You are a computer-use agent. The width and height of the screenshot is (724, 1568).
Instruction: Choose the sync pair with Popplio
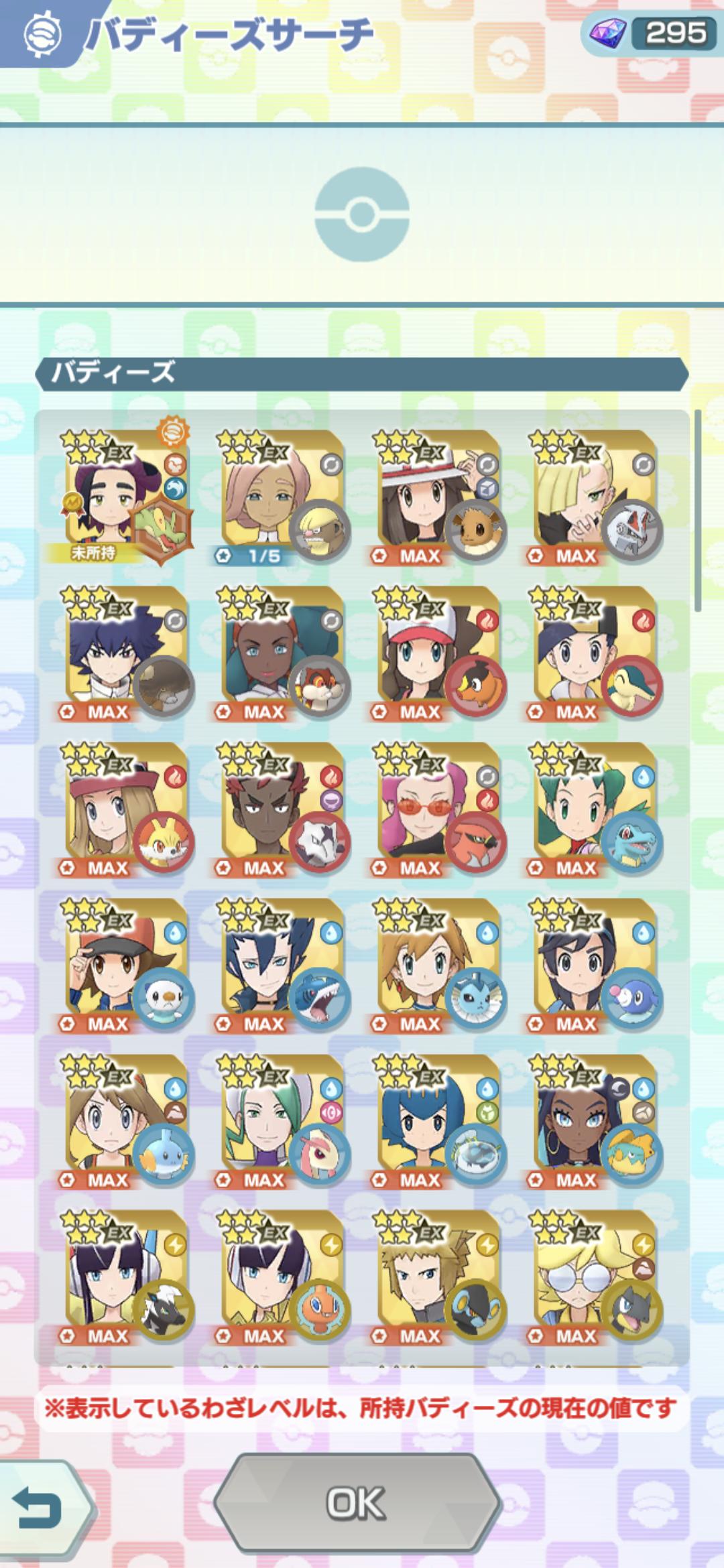point(595,966)
